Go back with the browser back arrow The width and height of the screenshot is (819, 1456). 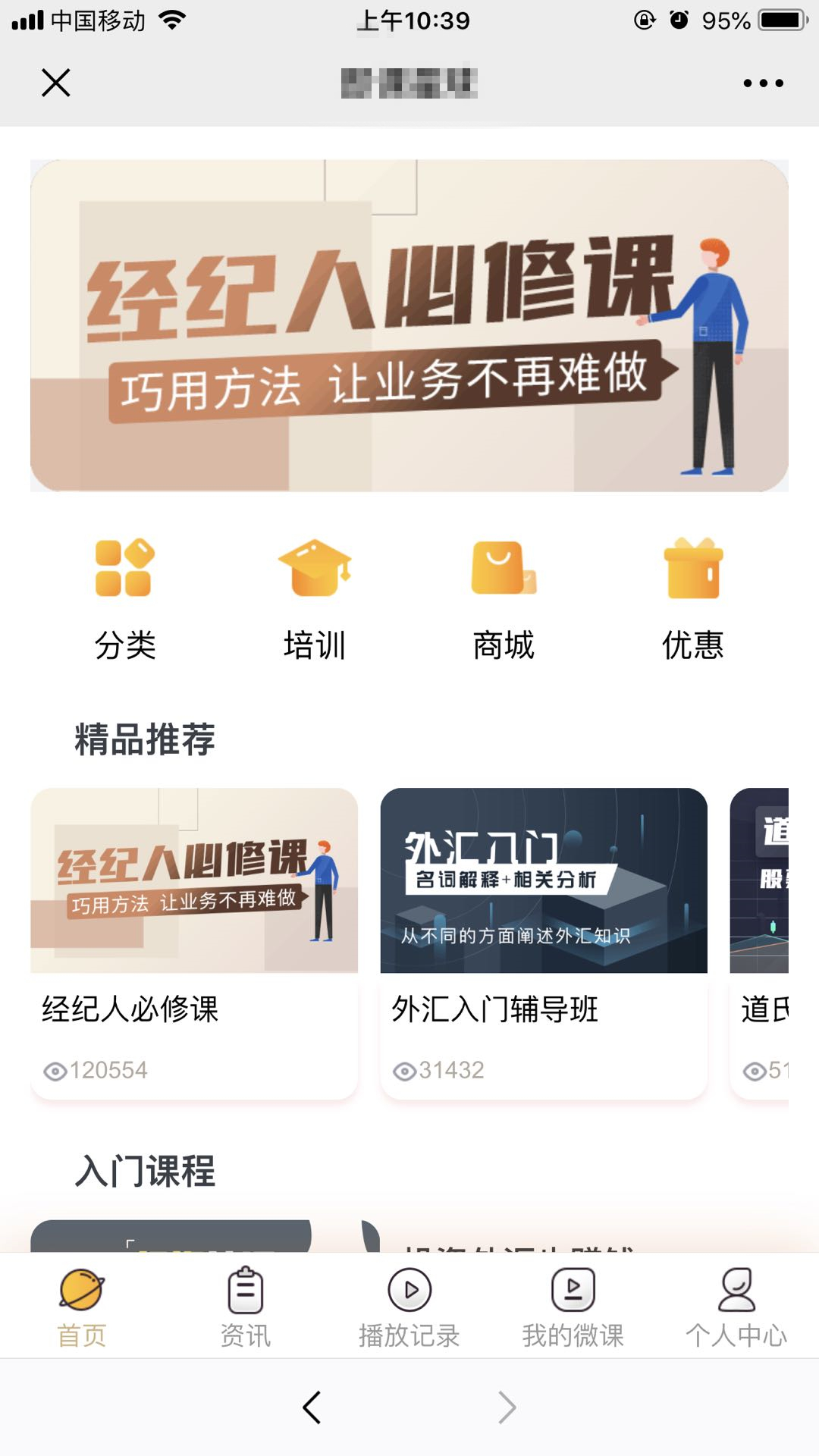click(x=312, y=1407)
